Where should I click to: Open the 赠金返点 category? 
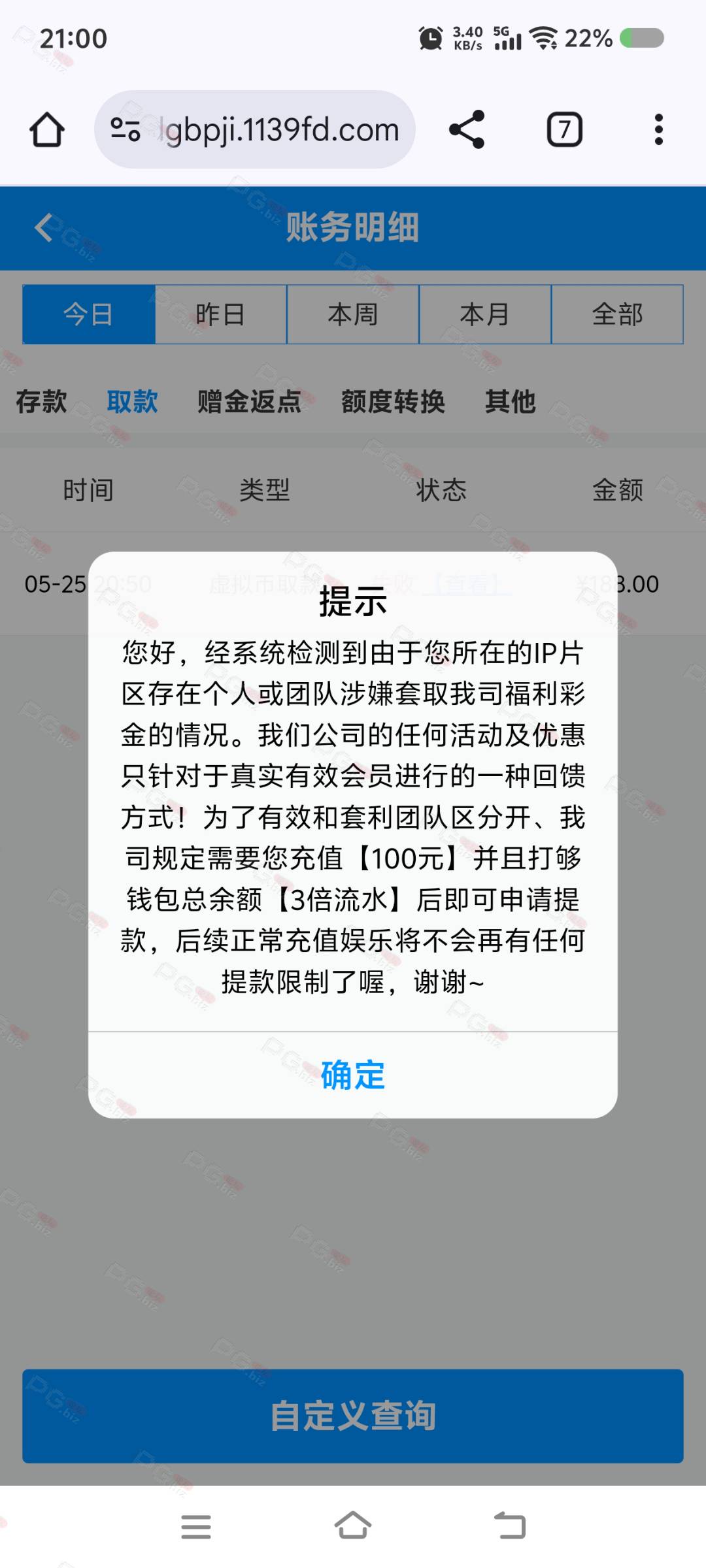click(249, 401)
